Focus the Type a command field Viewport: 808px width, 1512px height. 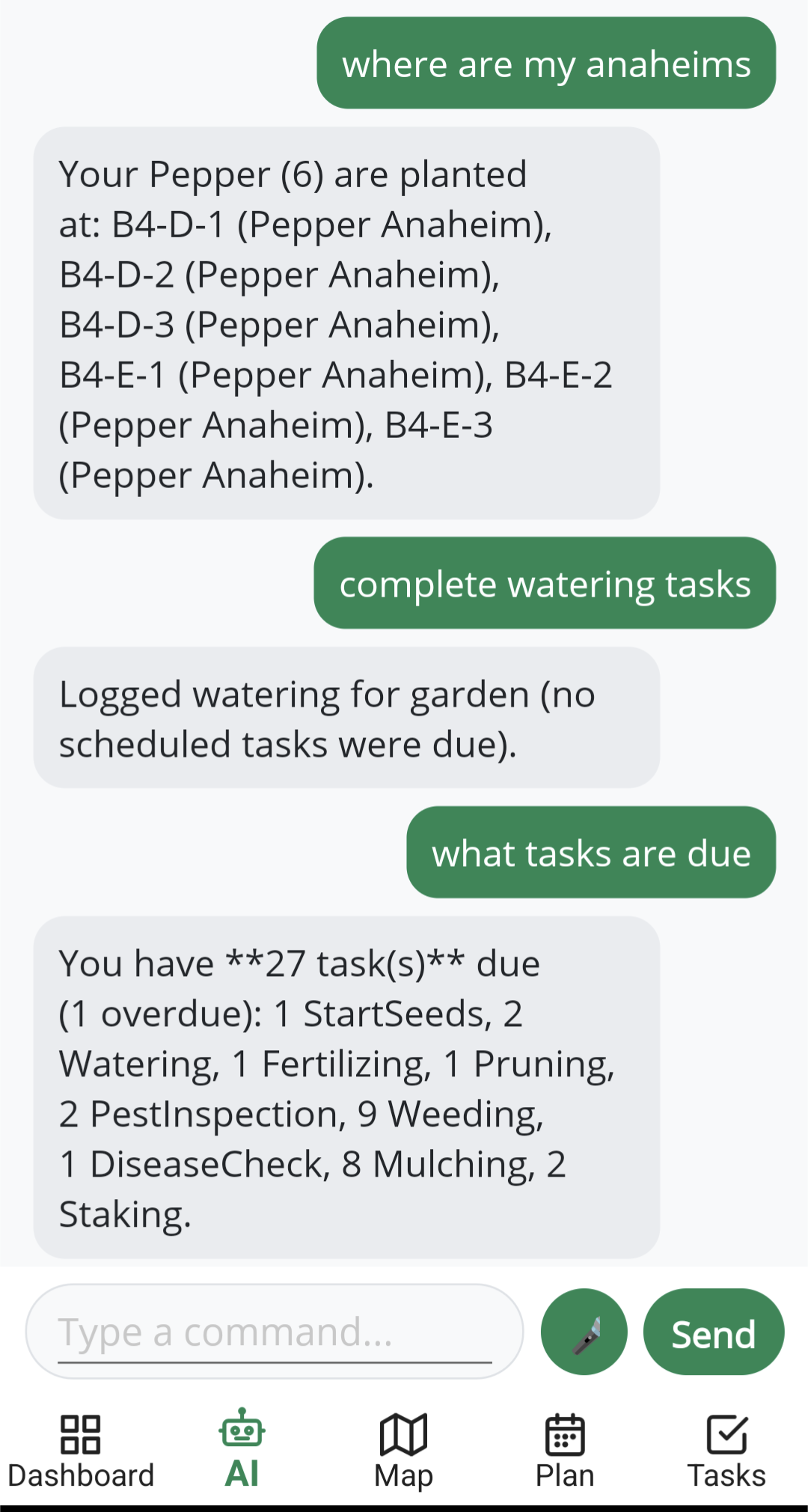277,1332
